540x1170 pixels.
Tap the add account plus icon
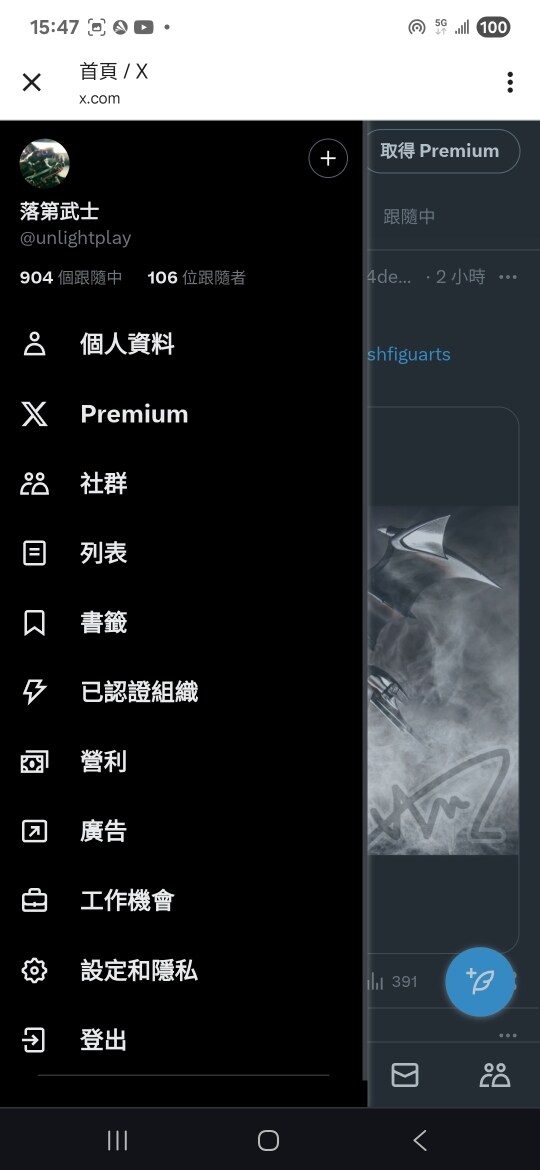pos(328,158)
